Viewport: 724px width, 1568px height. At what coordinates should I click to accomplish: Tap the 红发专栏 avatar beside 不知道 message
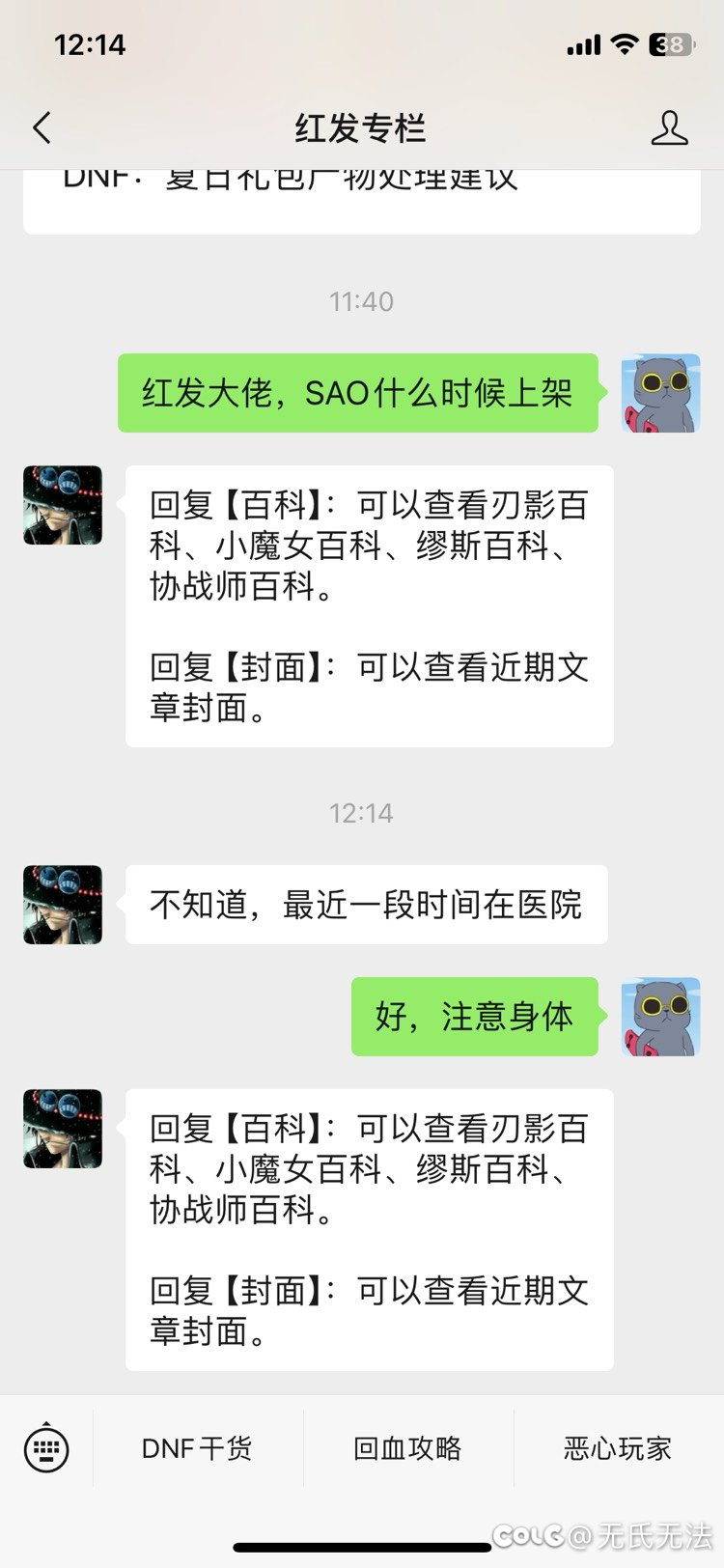(63, 905)
